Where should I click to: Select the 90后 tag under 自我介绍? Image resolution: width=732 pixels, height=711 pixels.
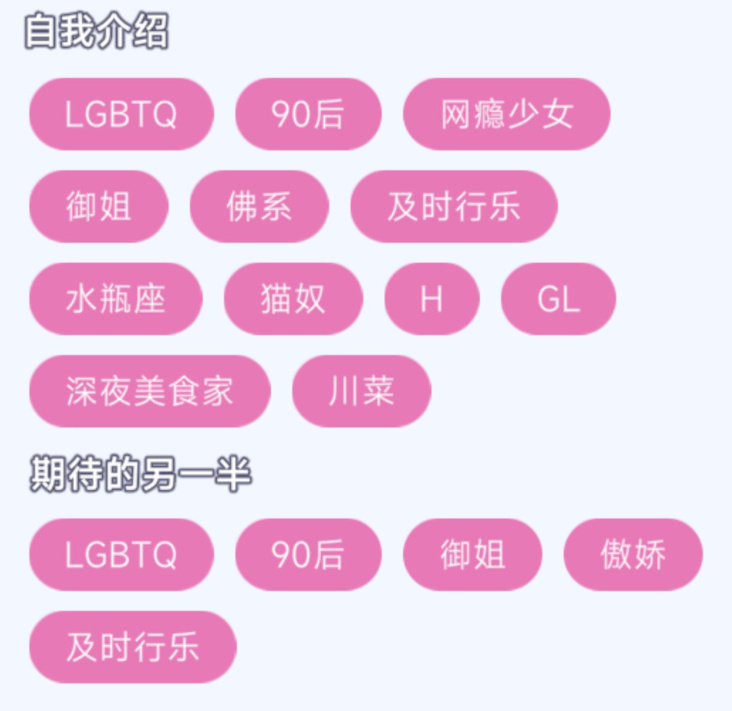pyautogui.click(x=308, y=114)
